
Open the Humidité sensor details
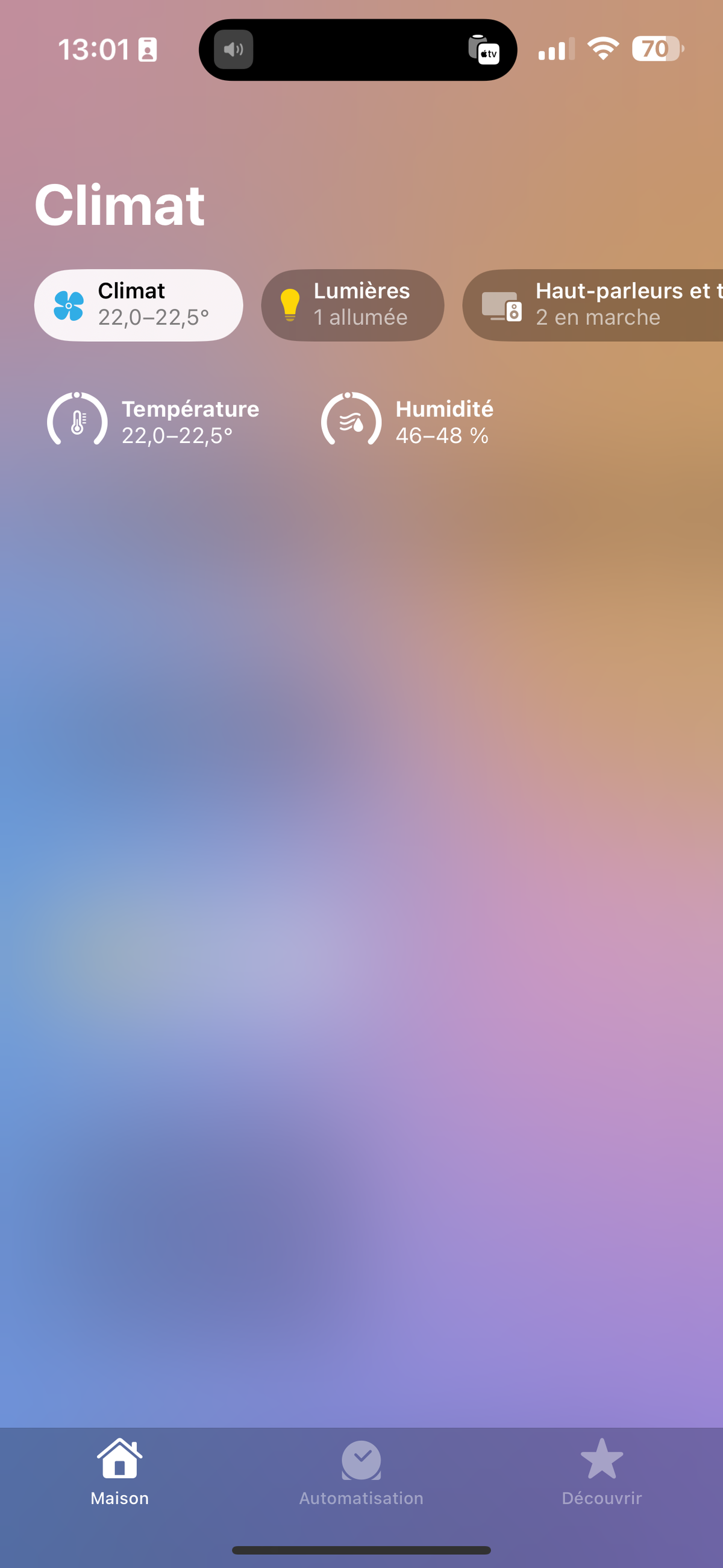tap(408, 421)
